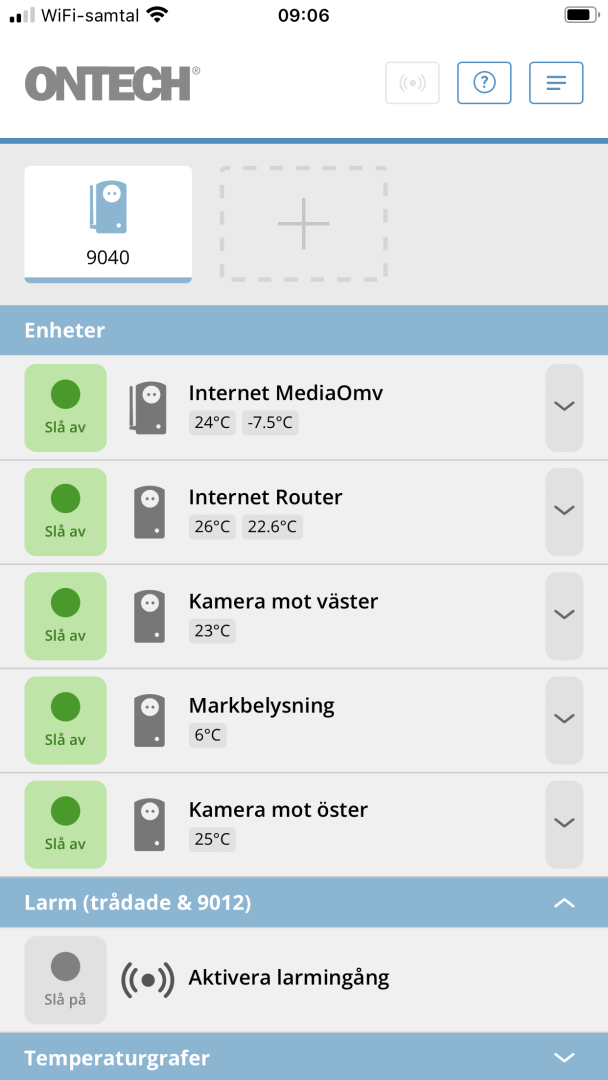Viewport: 608px width, 1080px height.
Task: Collapse the Larm (trådade & 9012) section
Action: [x=564, y=903]
